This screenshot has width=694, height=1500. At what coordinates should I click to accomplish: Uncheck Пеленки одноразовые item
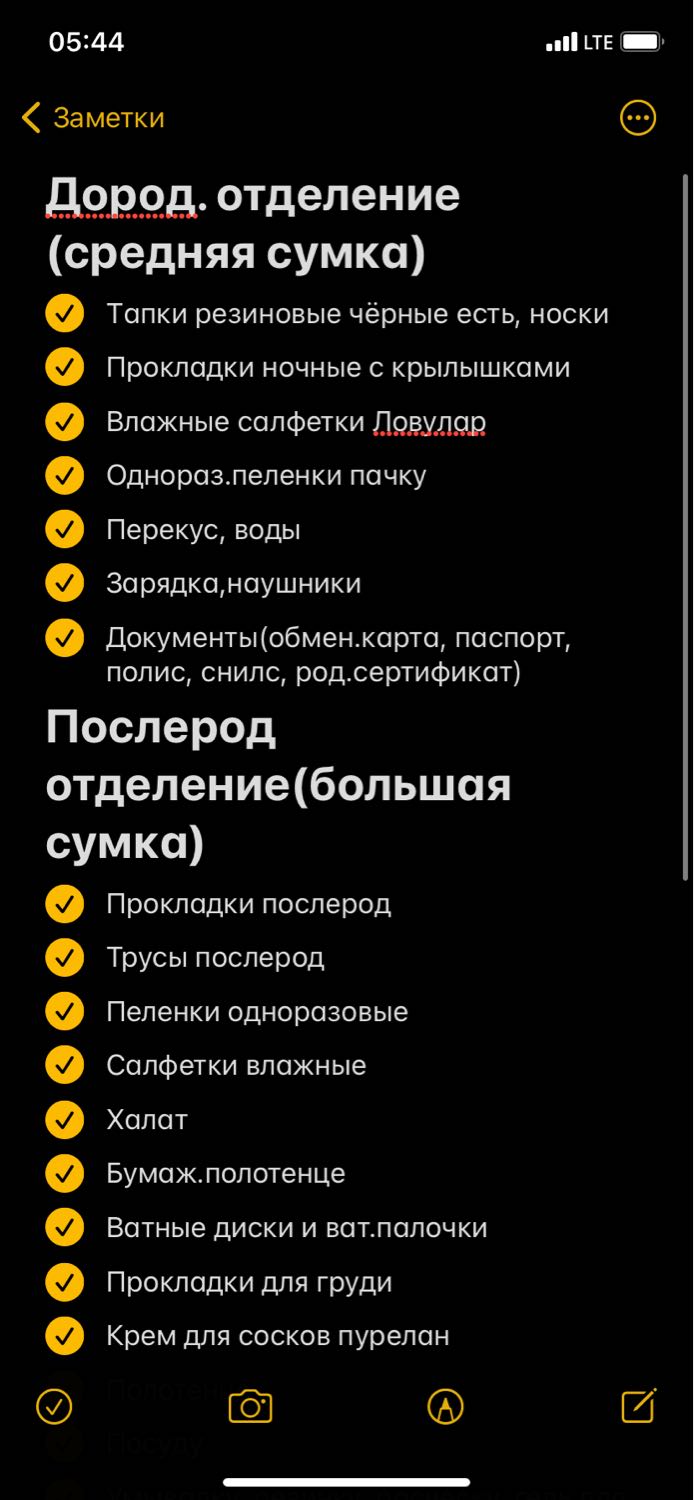point(64,1012)
